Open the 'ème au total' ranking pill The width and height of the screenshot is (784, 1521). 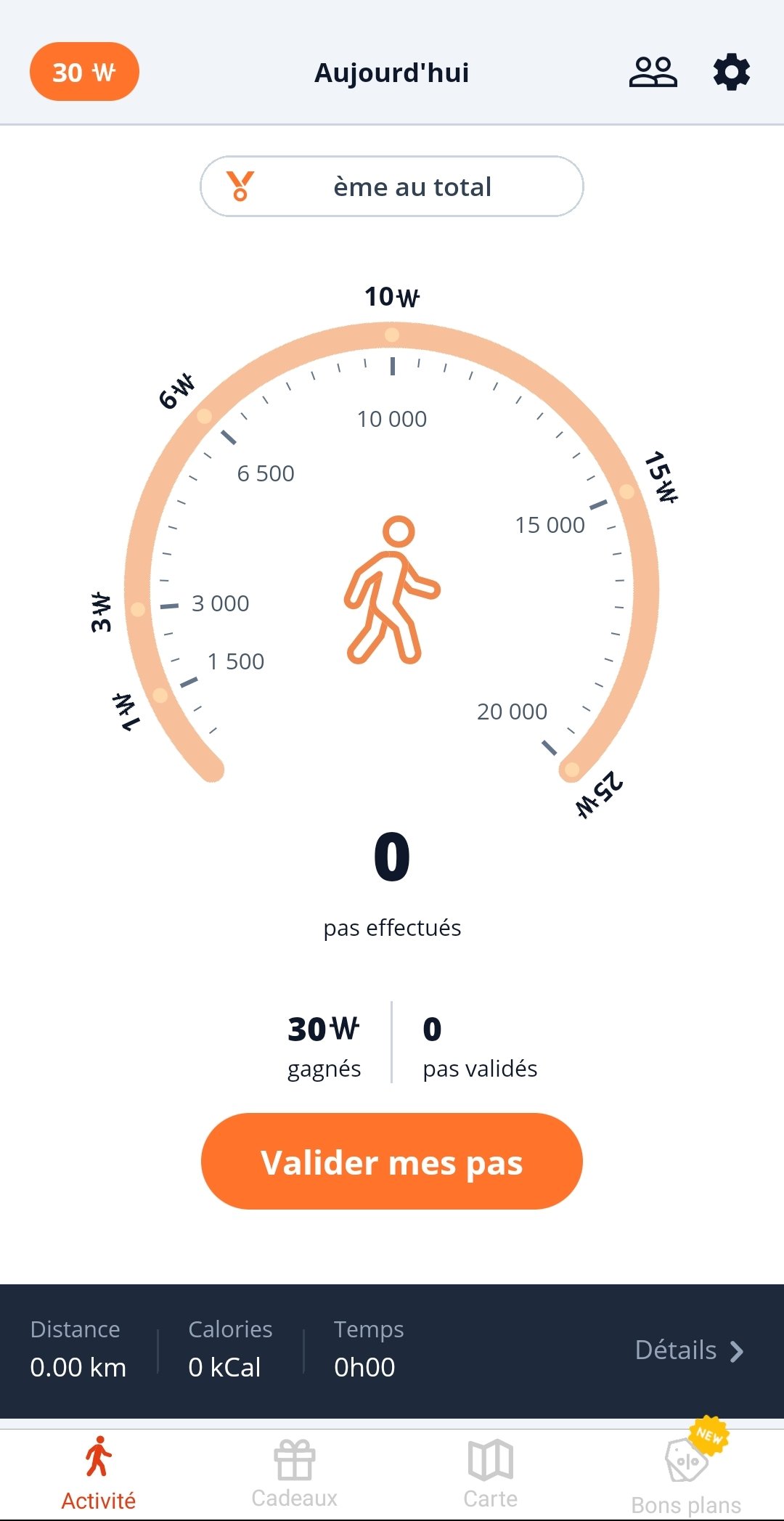click(x=392, y=187)
